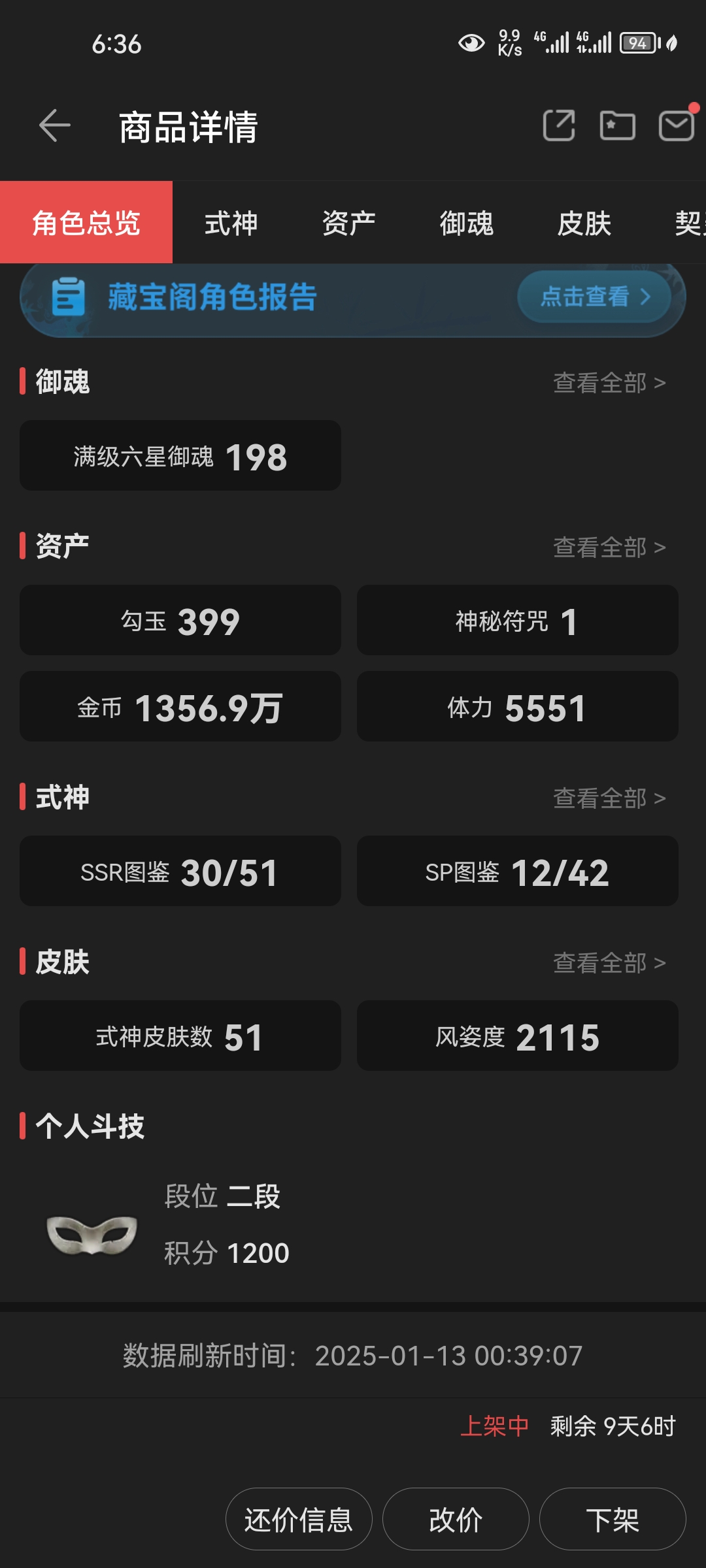Go back using the top-left arrow
706x1568 pixels.
pos(54,125)
